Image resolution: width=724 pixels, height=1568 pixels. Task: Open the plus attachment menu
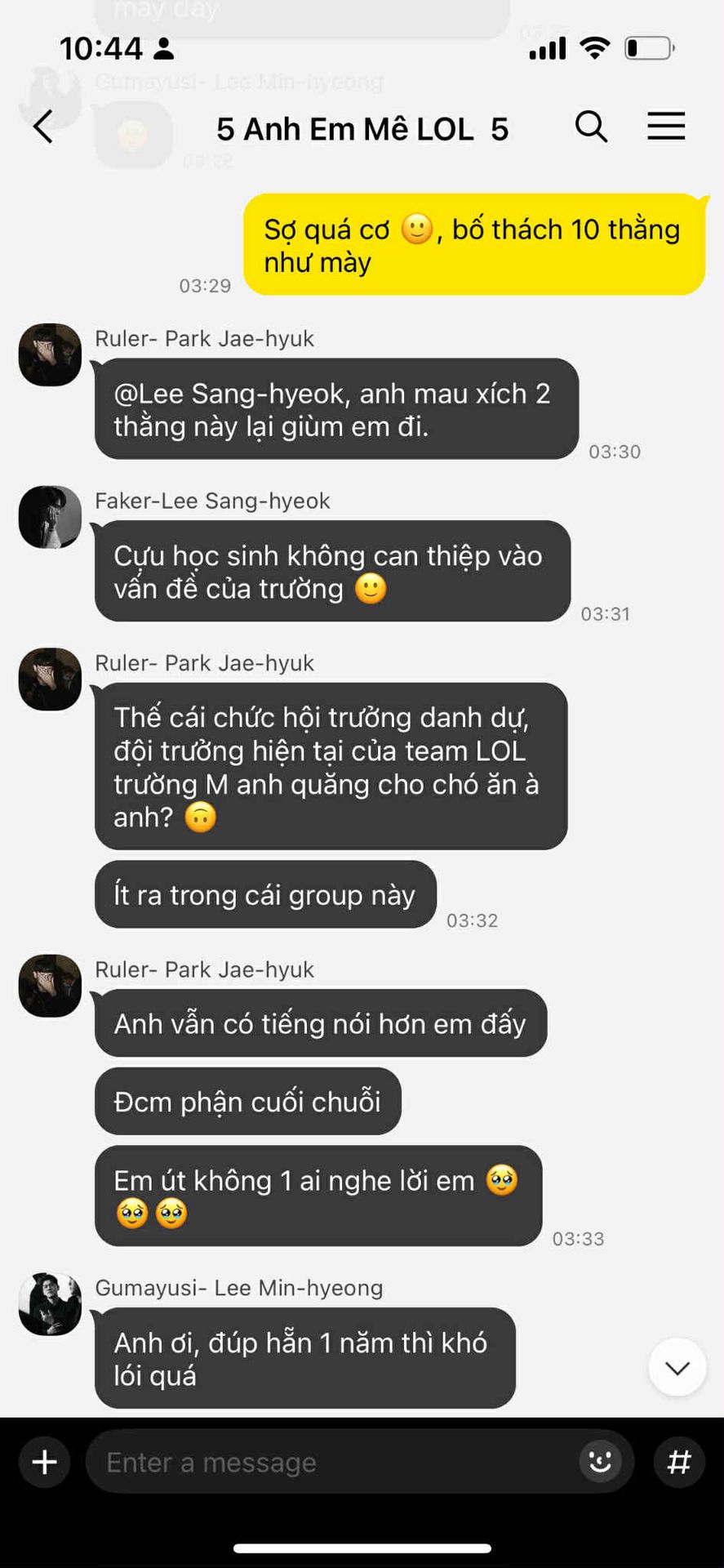point(44,1462)
